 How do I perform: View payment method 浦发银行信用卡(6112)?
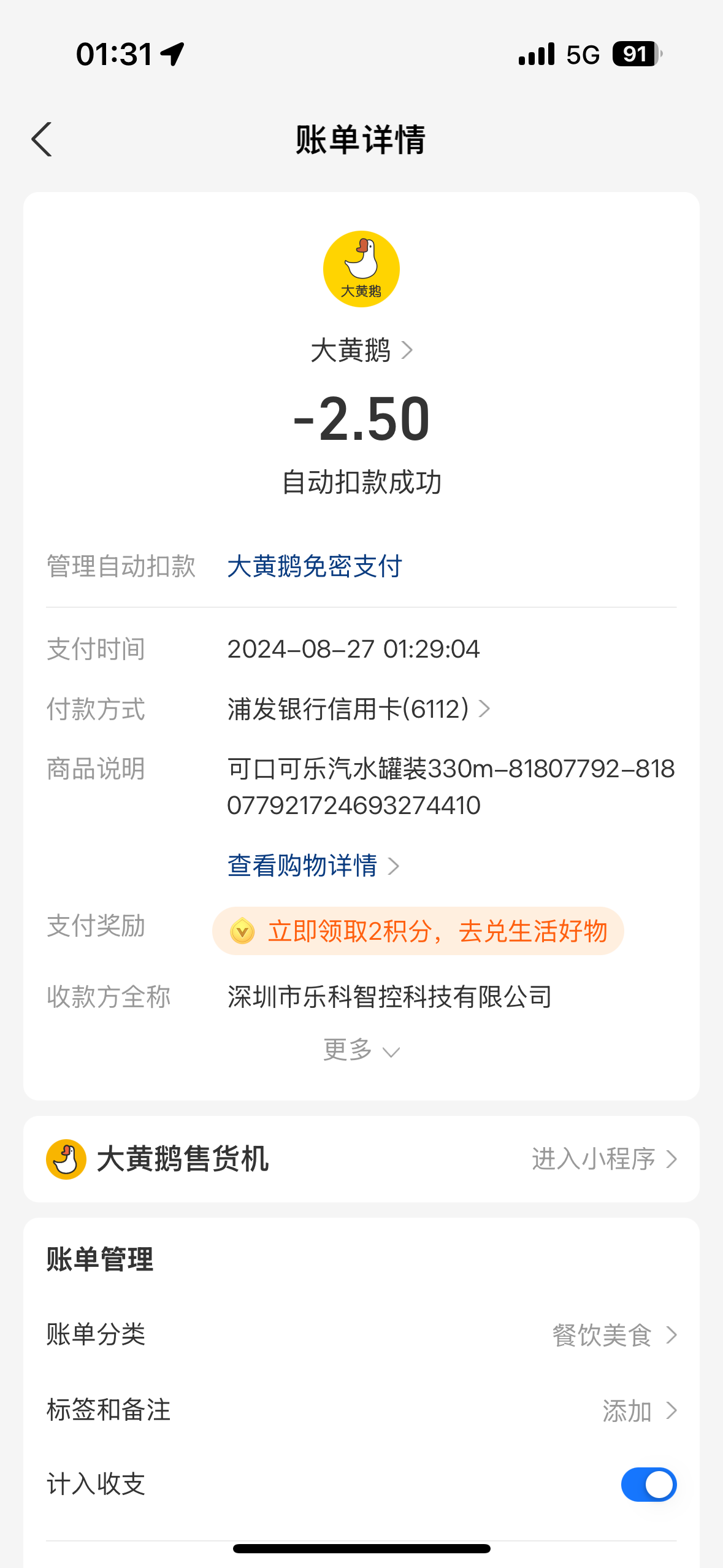pos(359,709)
